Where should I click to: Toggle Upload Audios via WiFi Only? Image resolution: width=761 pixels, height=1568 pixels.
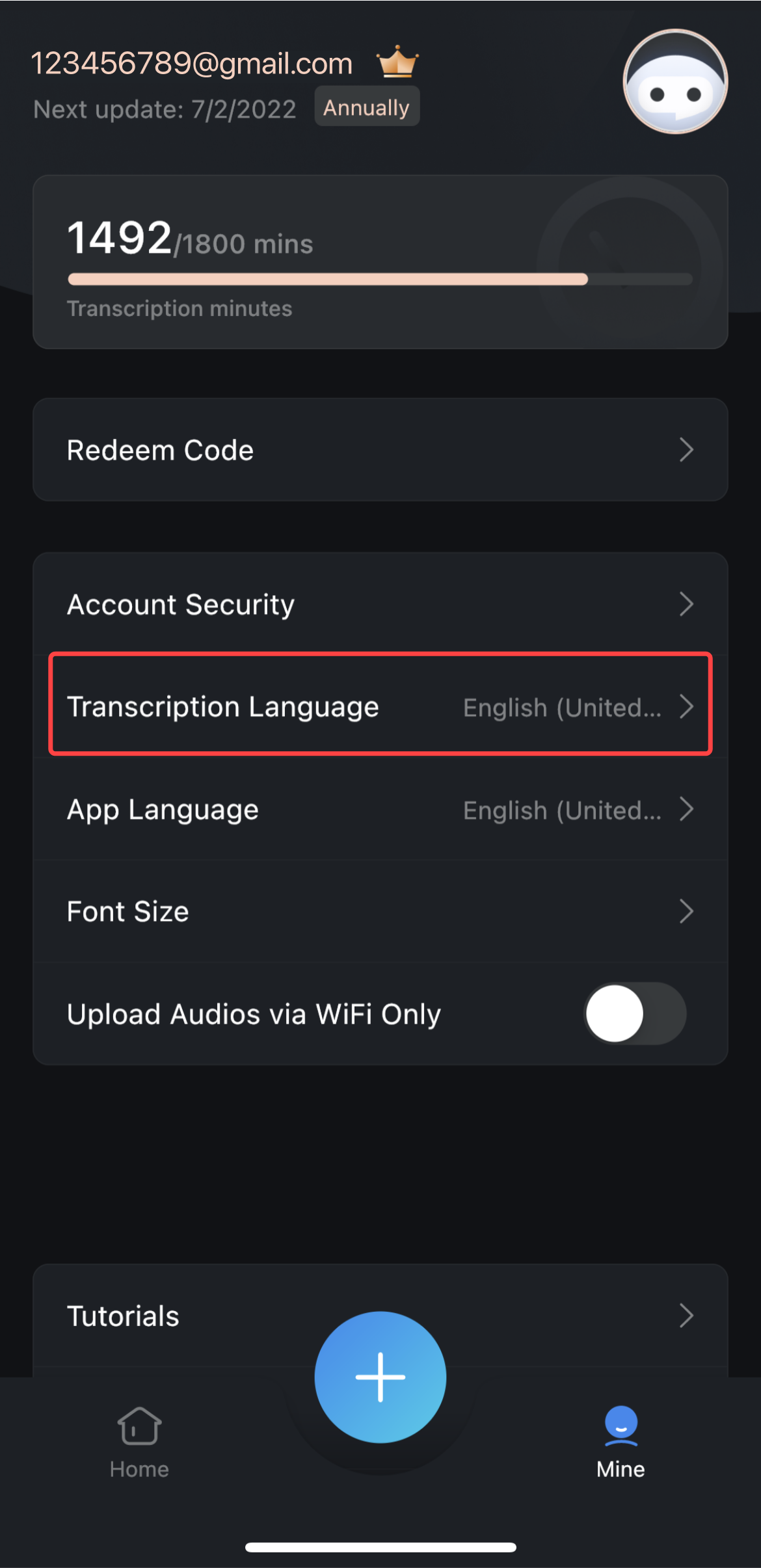(635, 1013)
